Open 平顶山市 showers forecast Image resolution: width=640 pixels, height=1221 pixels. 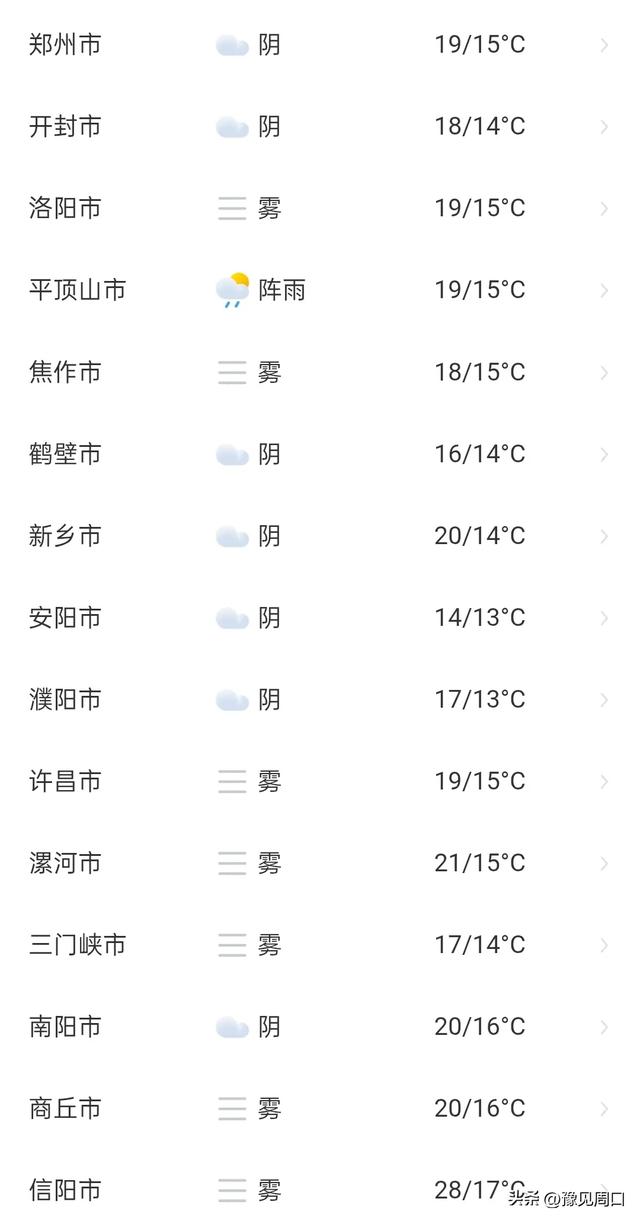(x=320, y=291)
